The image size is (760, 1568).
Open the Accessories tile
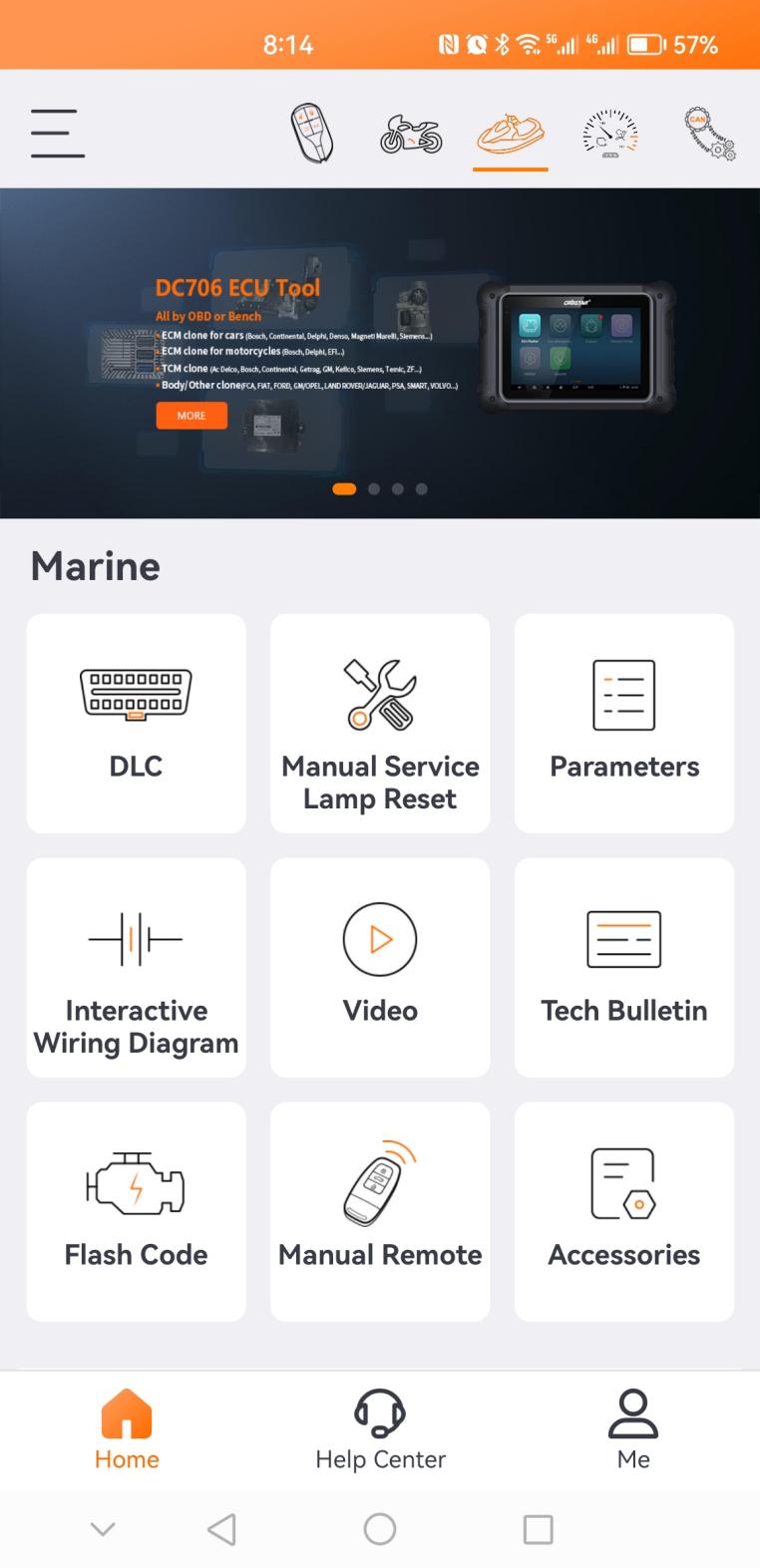(x=624, y=1211)
